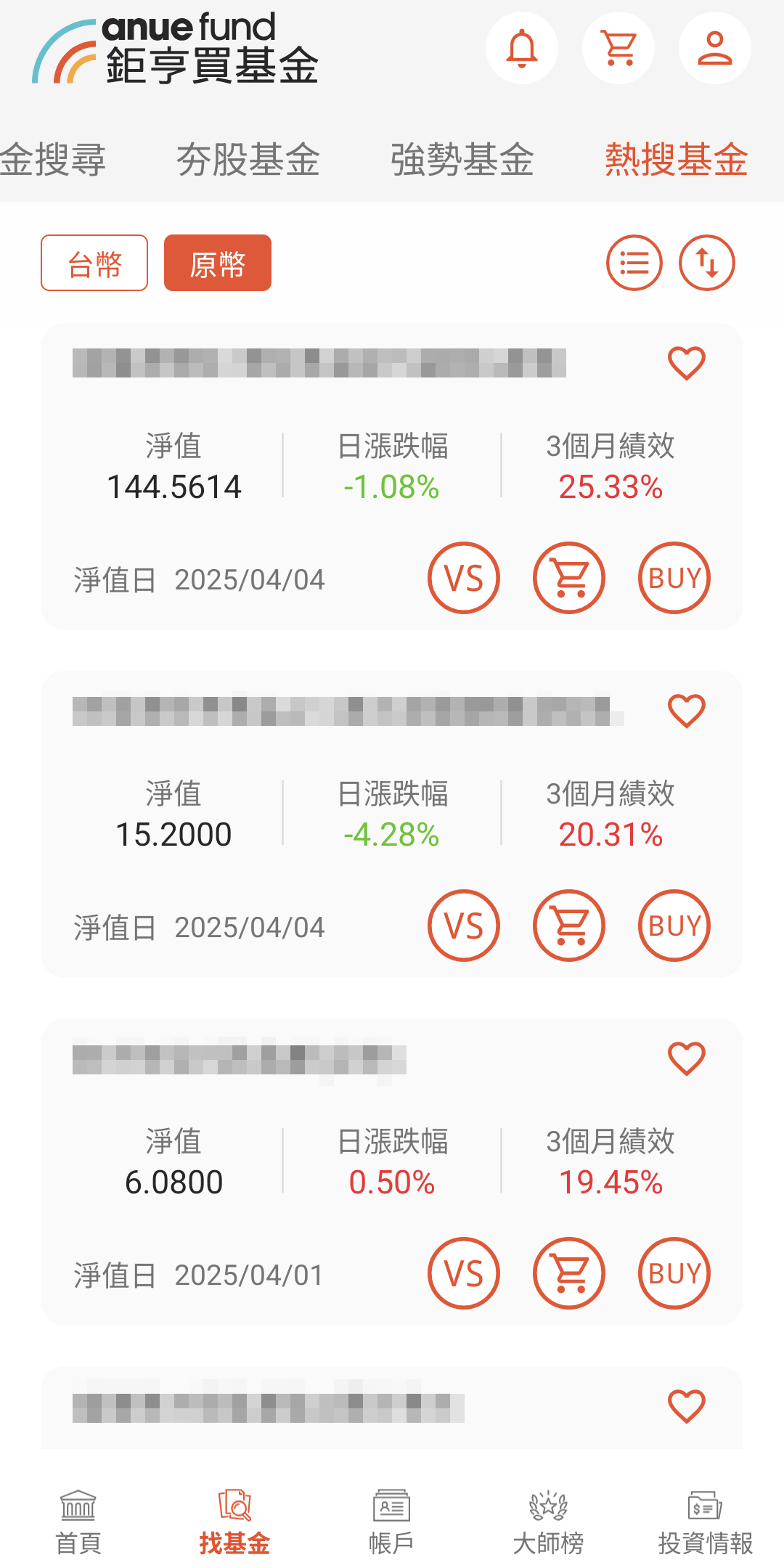Select the 原幣 currency option
Screen dimensions: 784x1568
(218, 263)
